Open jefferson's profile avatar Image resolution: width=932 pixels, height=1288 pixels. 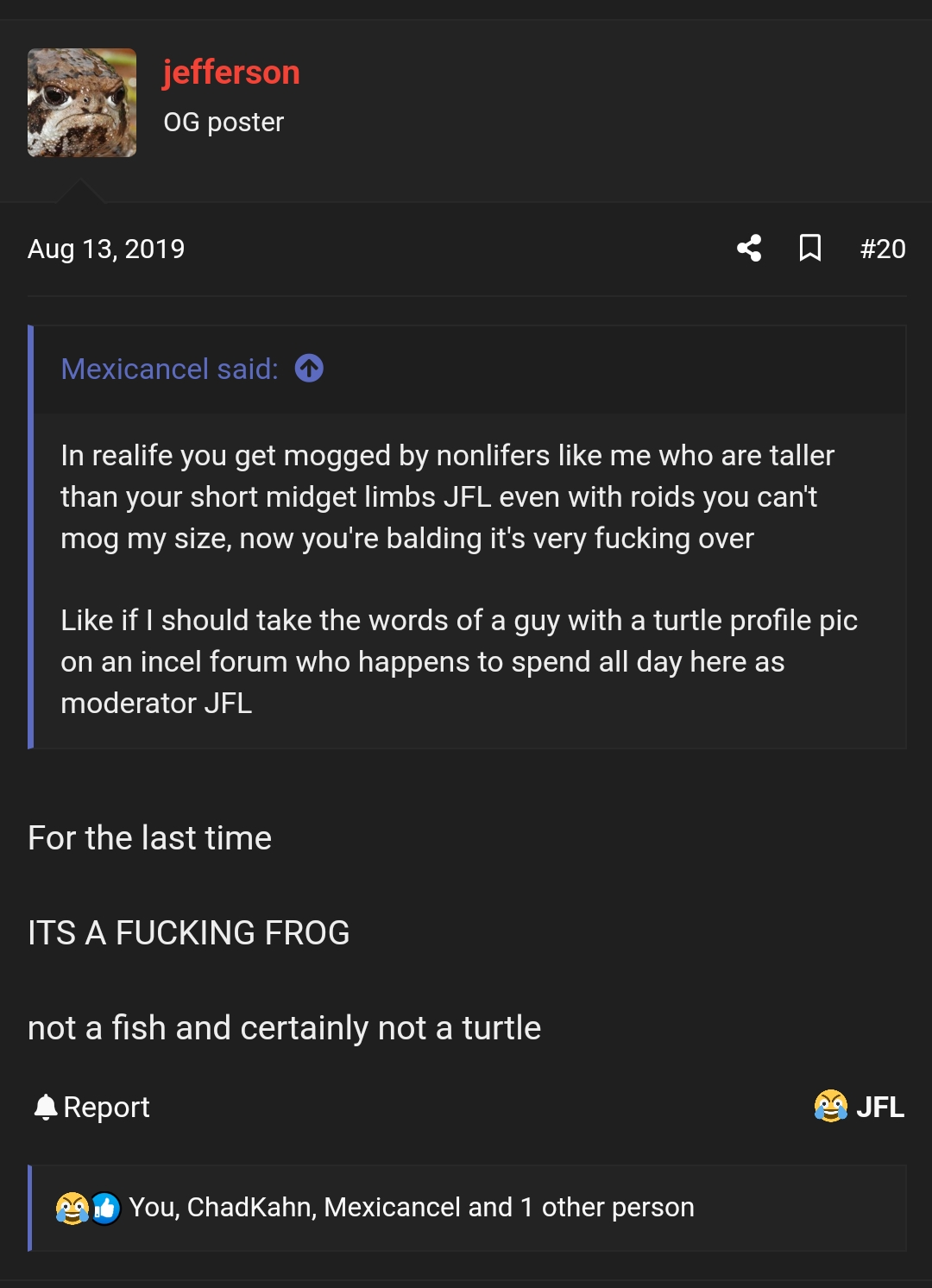(82, 102)
